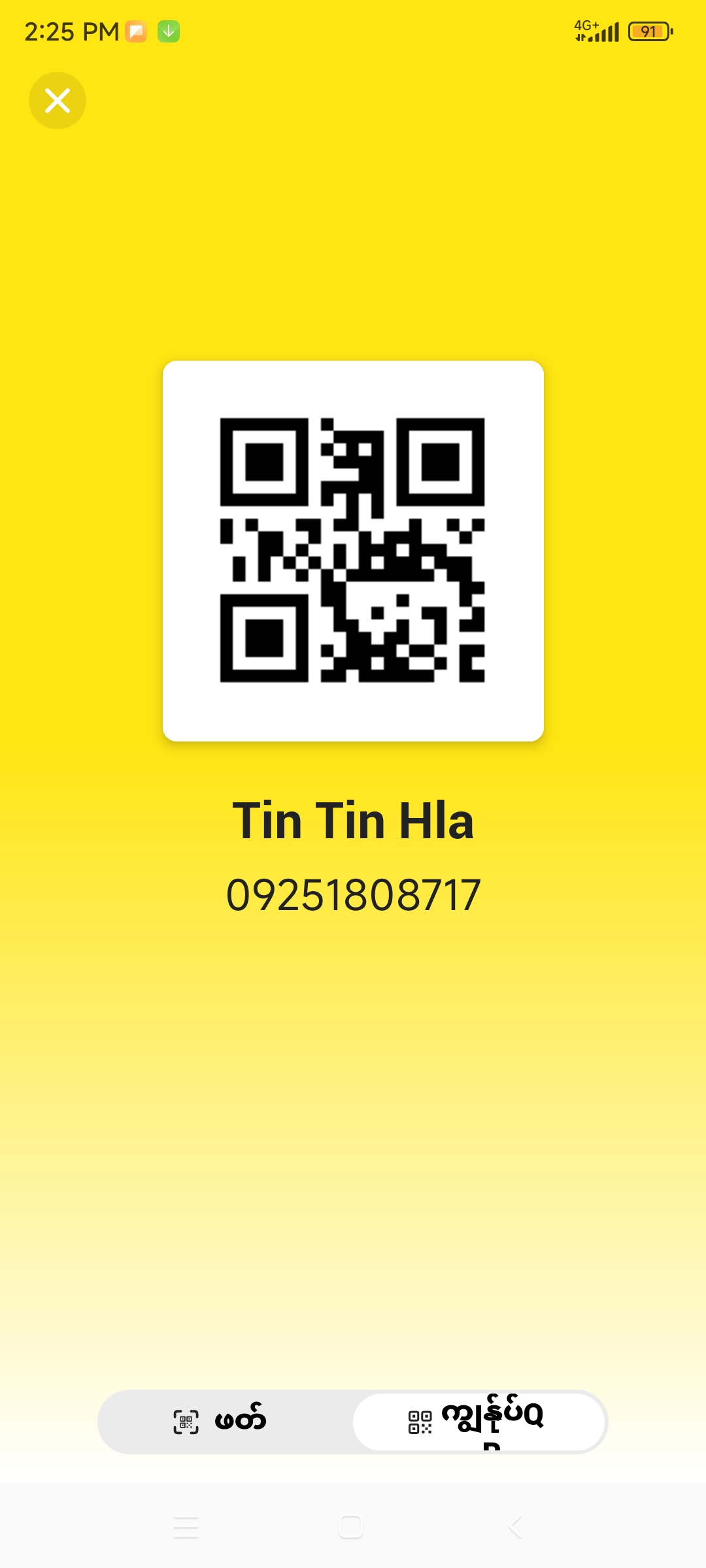The image size is (706, 1568).
Task: Go to the home screen
Action: pyautogui.click(x=351, y=1527)
